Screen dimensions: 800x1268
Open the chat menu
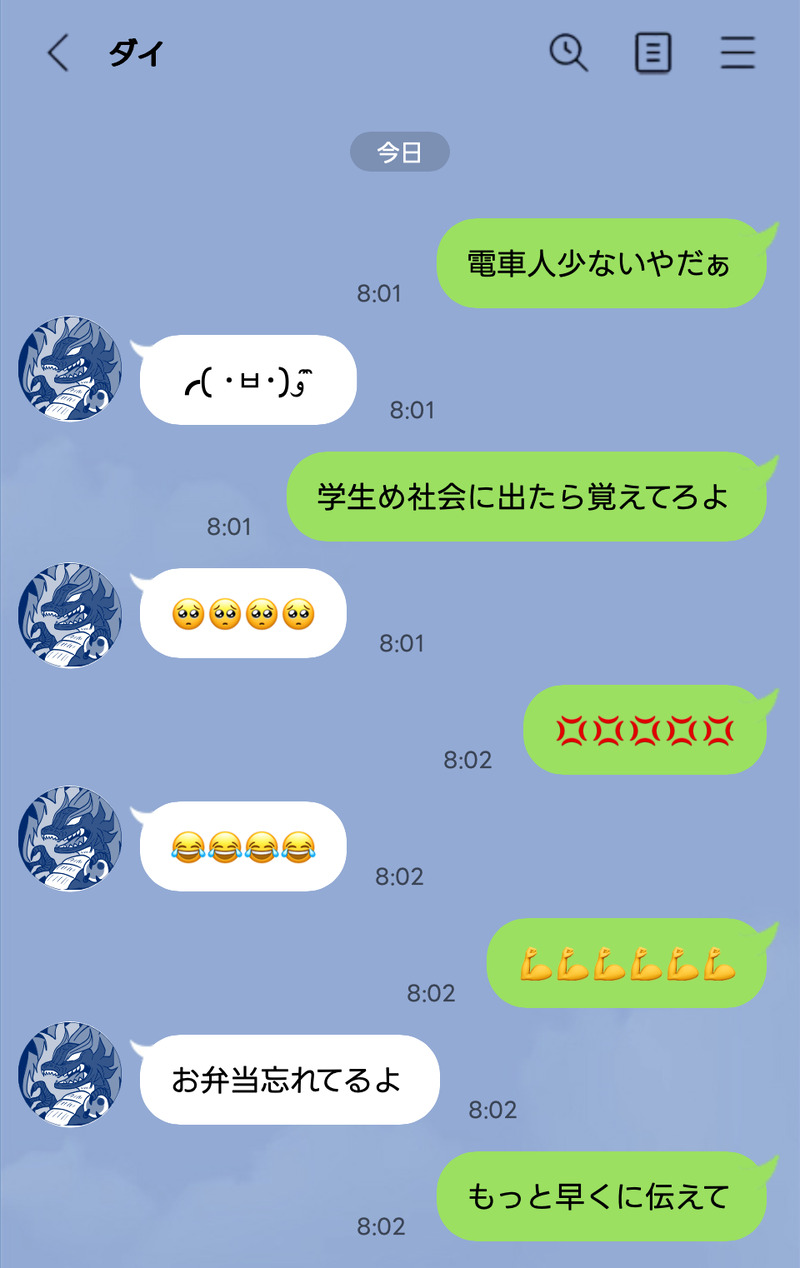737,53
